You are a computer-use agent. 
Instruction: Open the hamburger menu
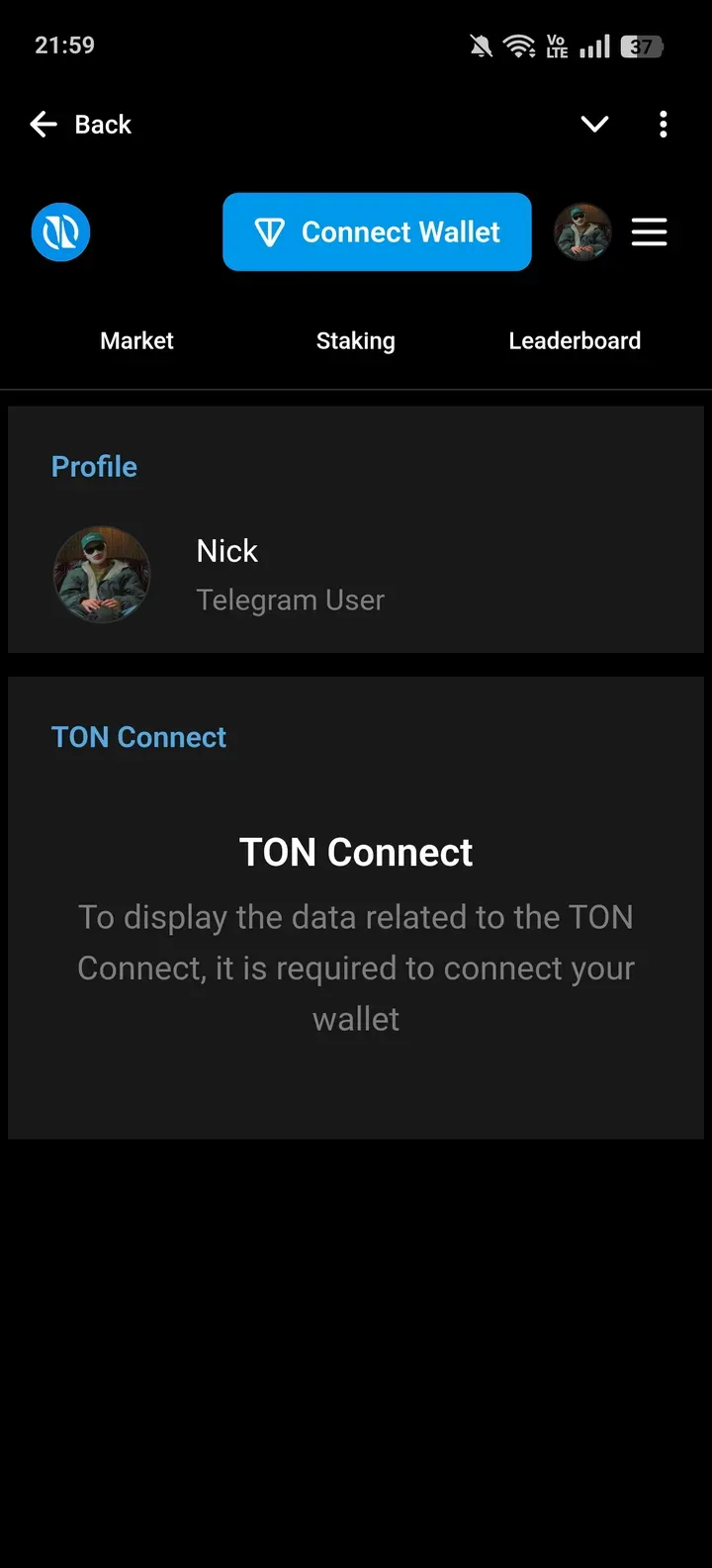tap(649, 231)
